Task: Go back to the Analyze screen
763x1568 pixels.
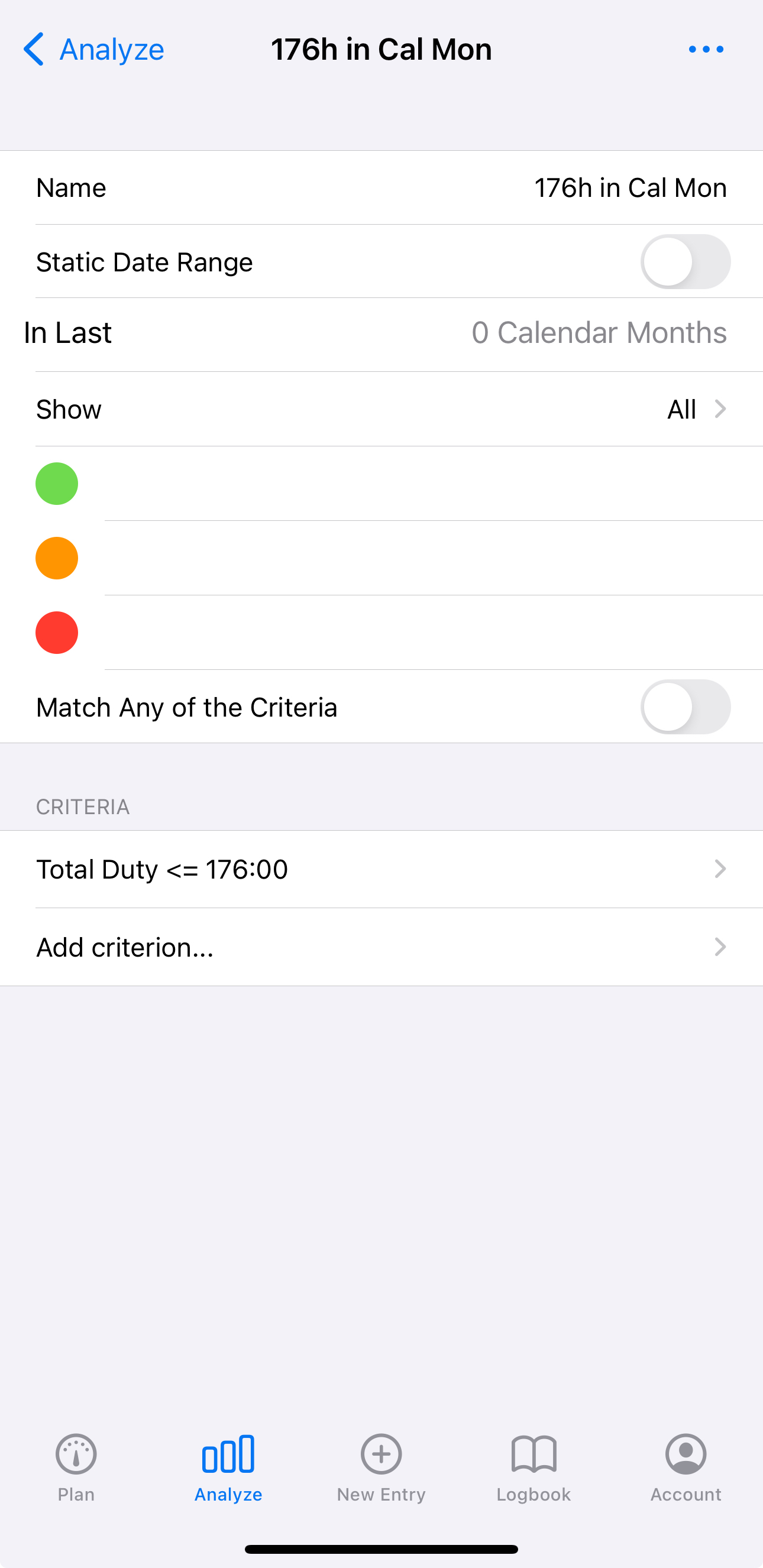Action: [x=93, y=49]
